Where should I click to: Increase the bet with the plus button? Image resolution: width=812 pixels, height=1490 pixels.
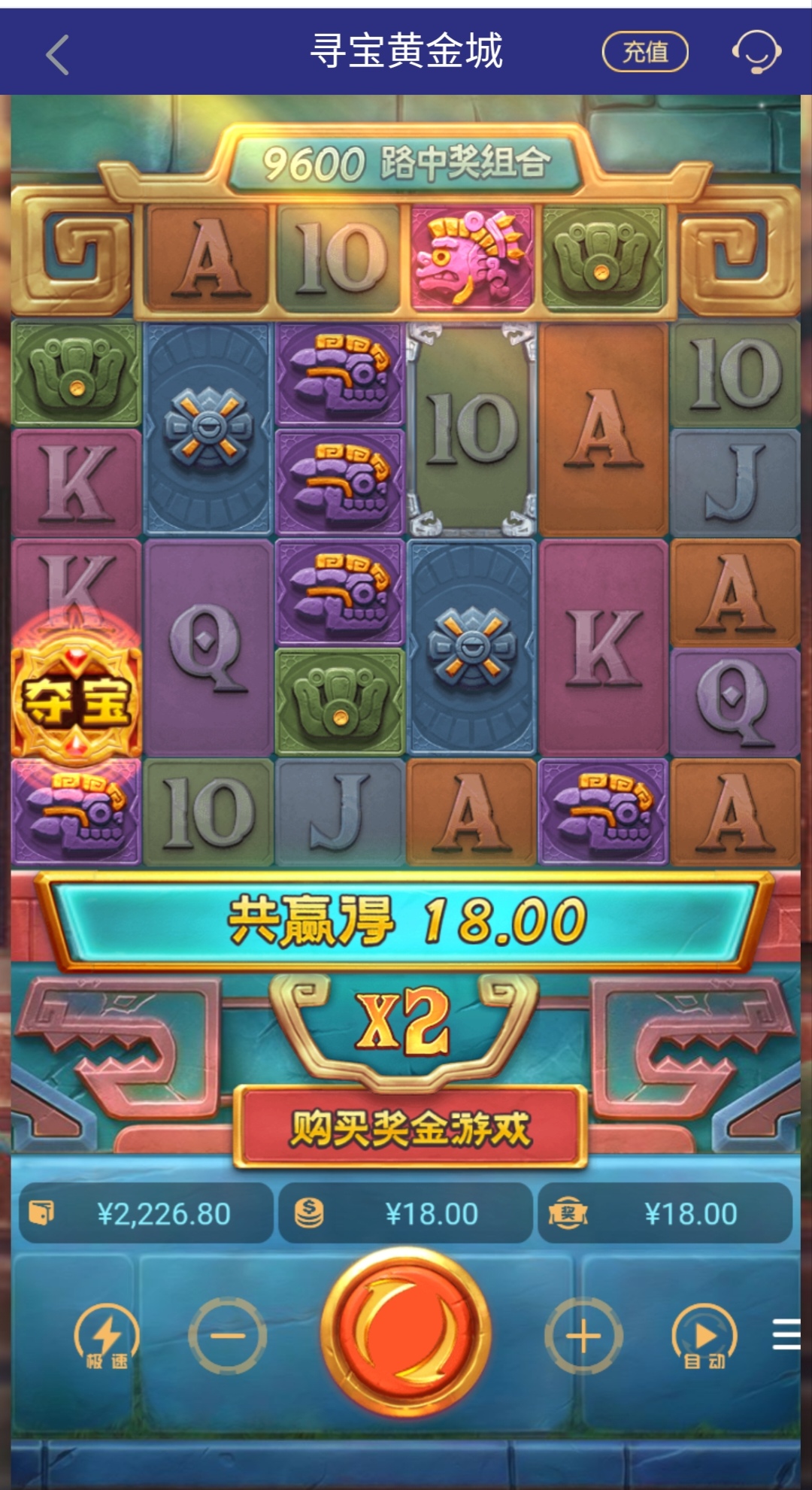click(x=583, y=1336)
